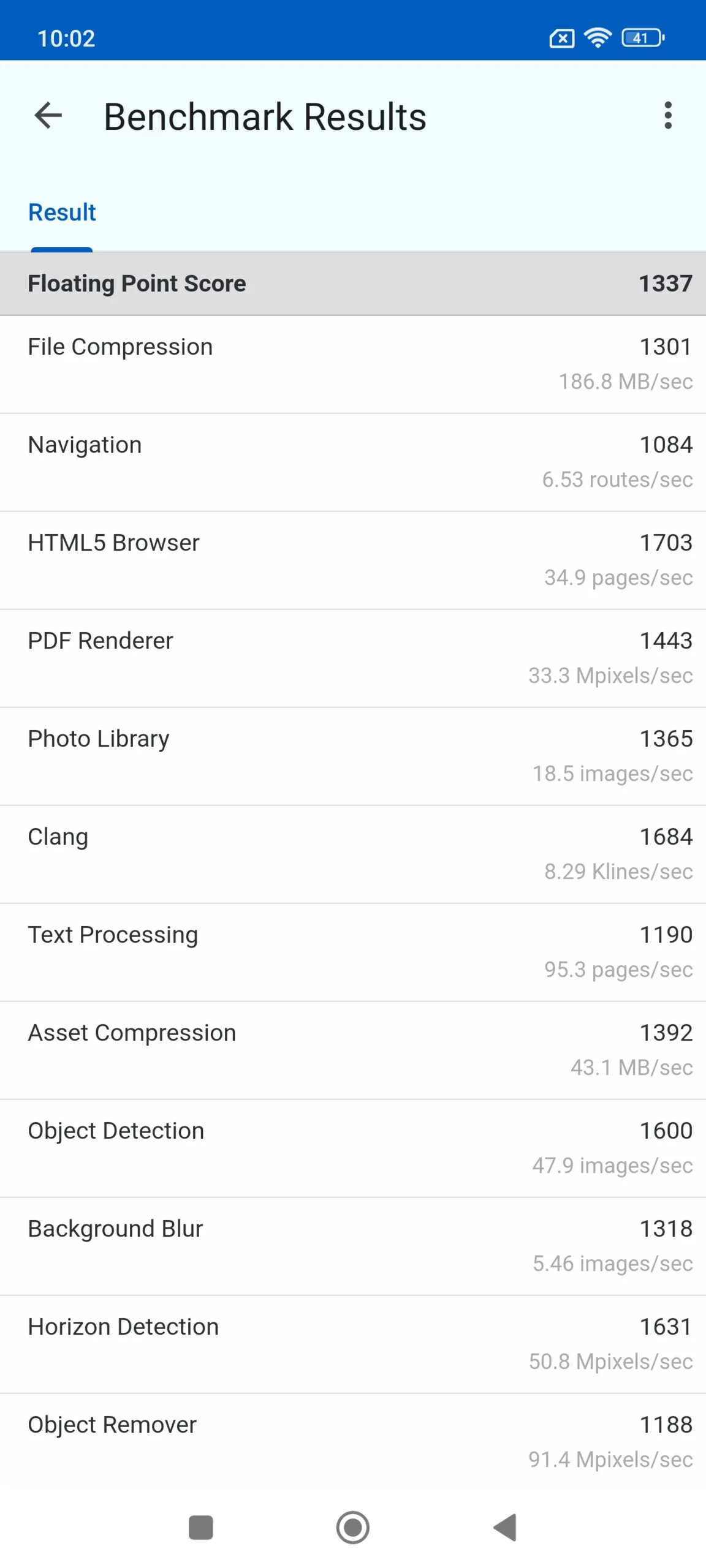Open the three-dot overflow menu
This screenshot has width=706, height=1568.
[668, 116]
